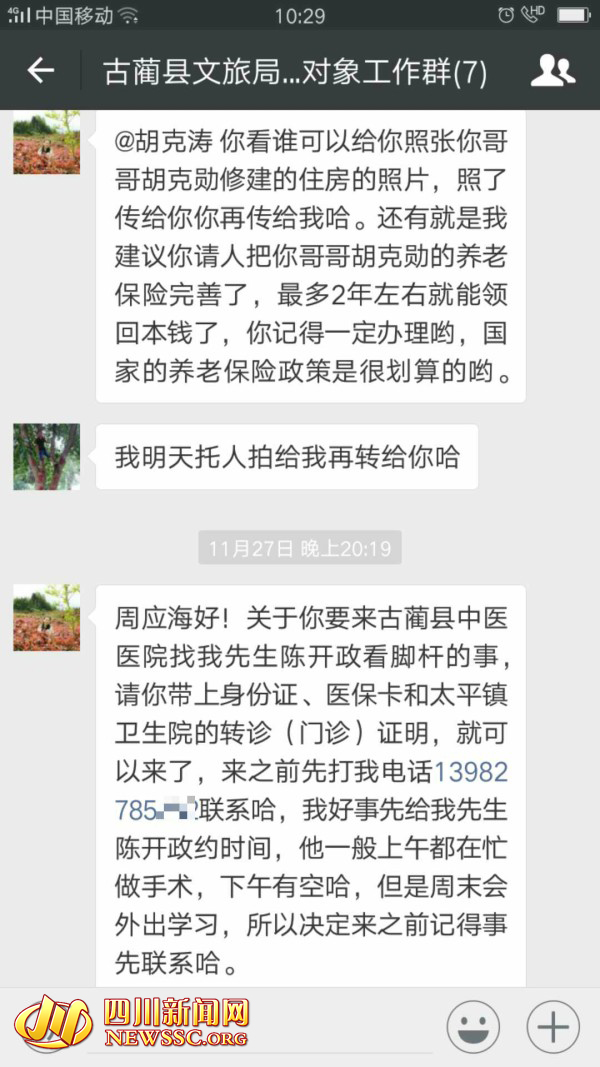
Task: Open avatar beside the 我明天托人拍给我 message
Action: coord(46,457)
